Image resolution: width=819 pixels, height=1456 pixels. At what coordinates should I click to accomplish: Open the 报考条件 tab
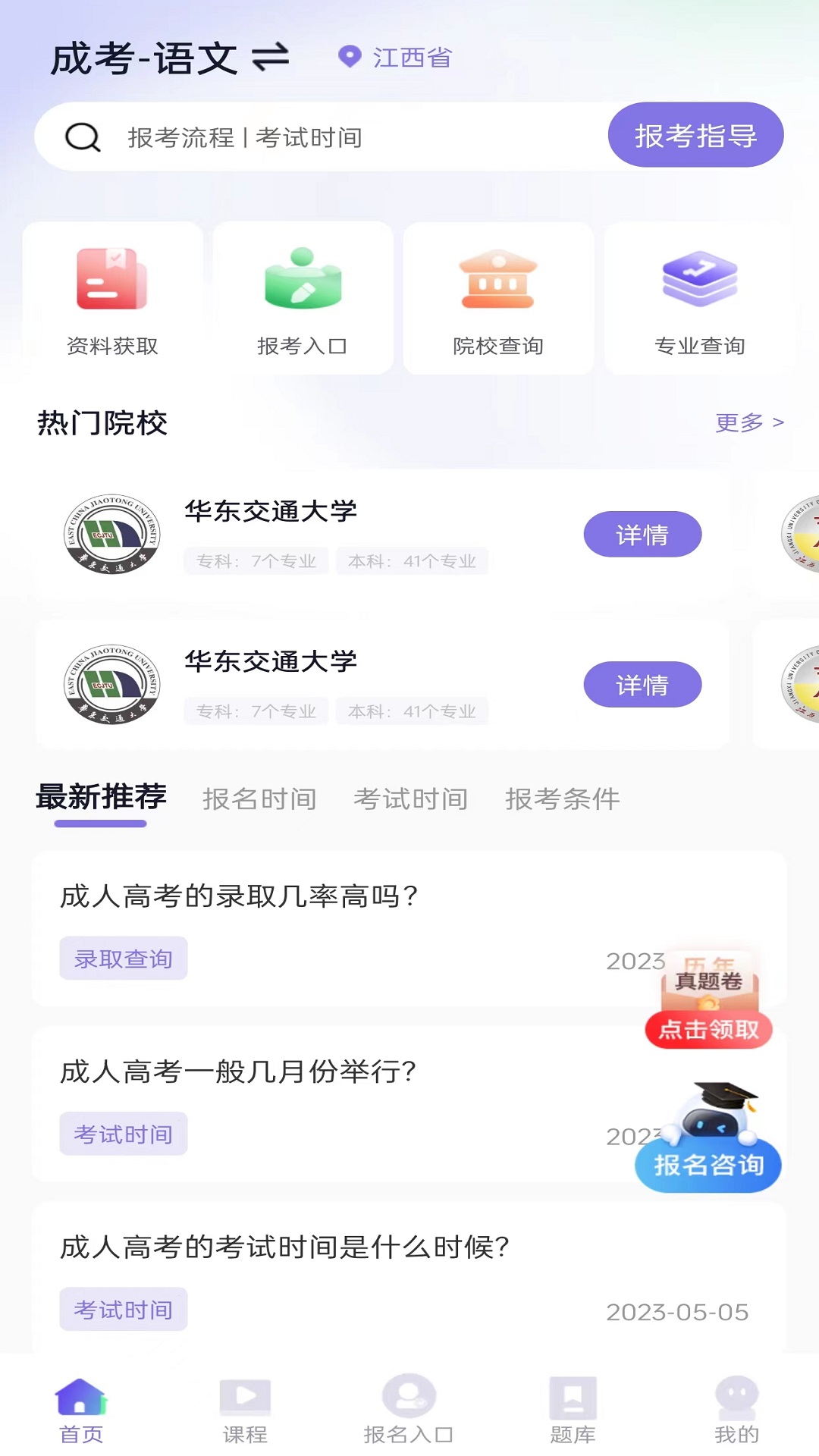(x=562, y=798)
